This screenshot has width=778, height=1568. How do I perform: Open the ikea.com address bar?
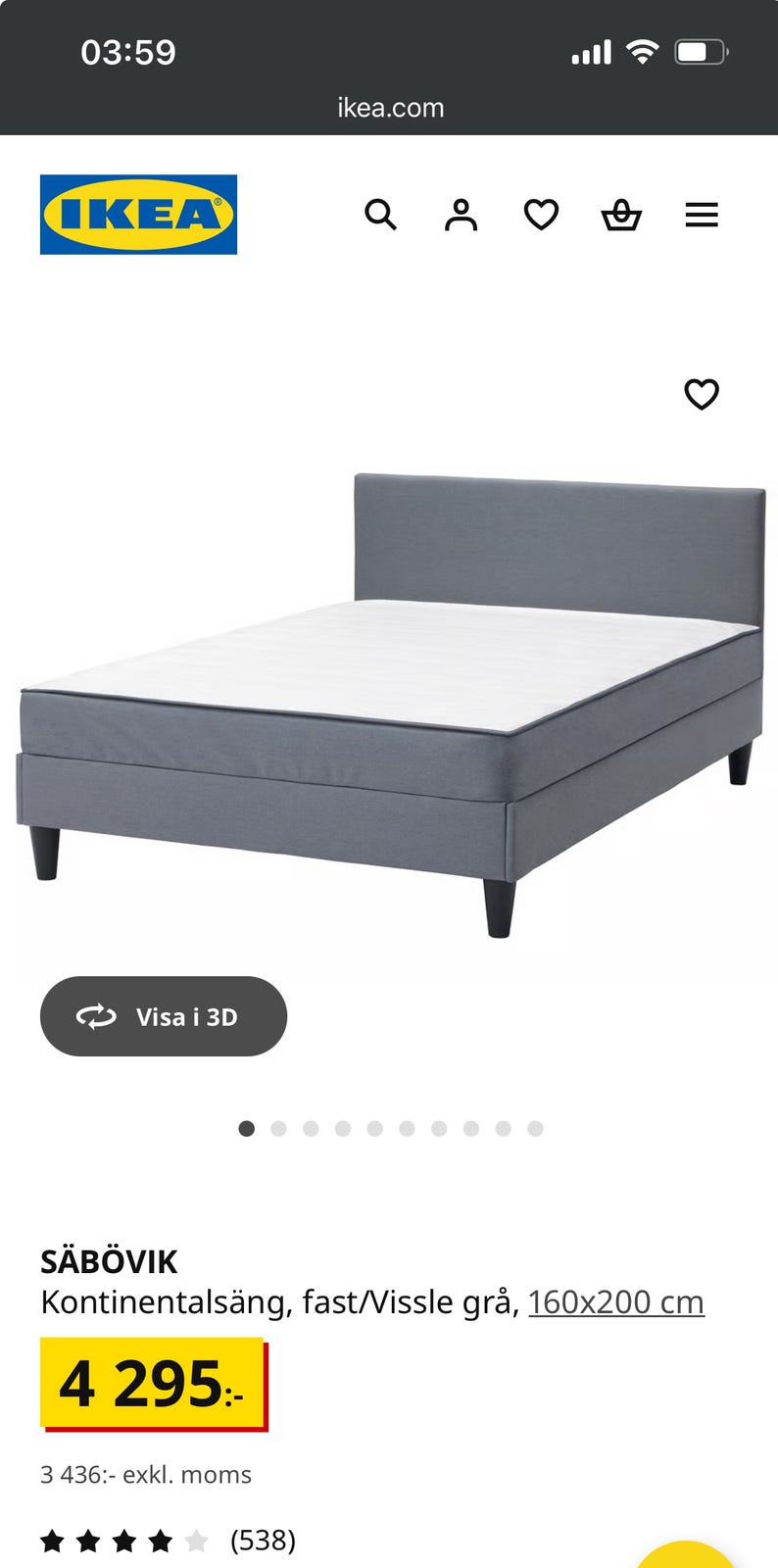[390, 108]
